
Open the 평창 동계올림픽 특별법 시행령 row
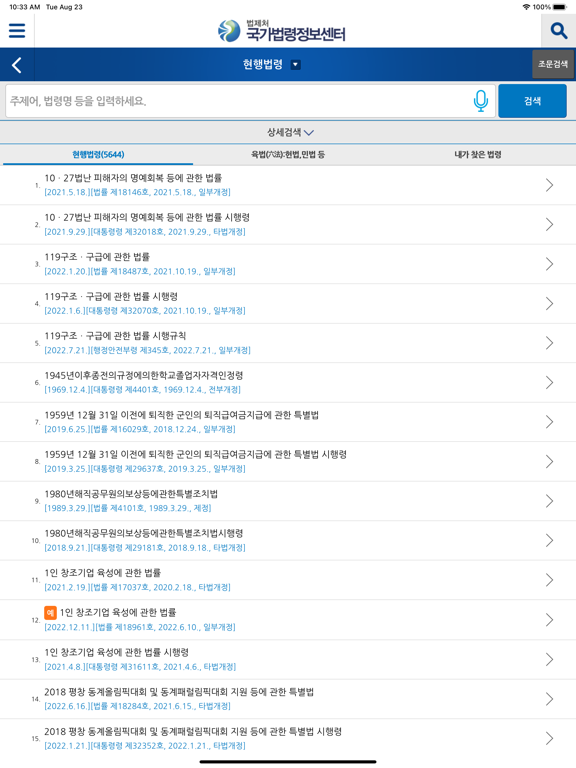(288, 738)
